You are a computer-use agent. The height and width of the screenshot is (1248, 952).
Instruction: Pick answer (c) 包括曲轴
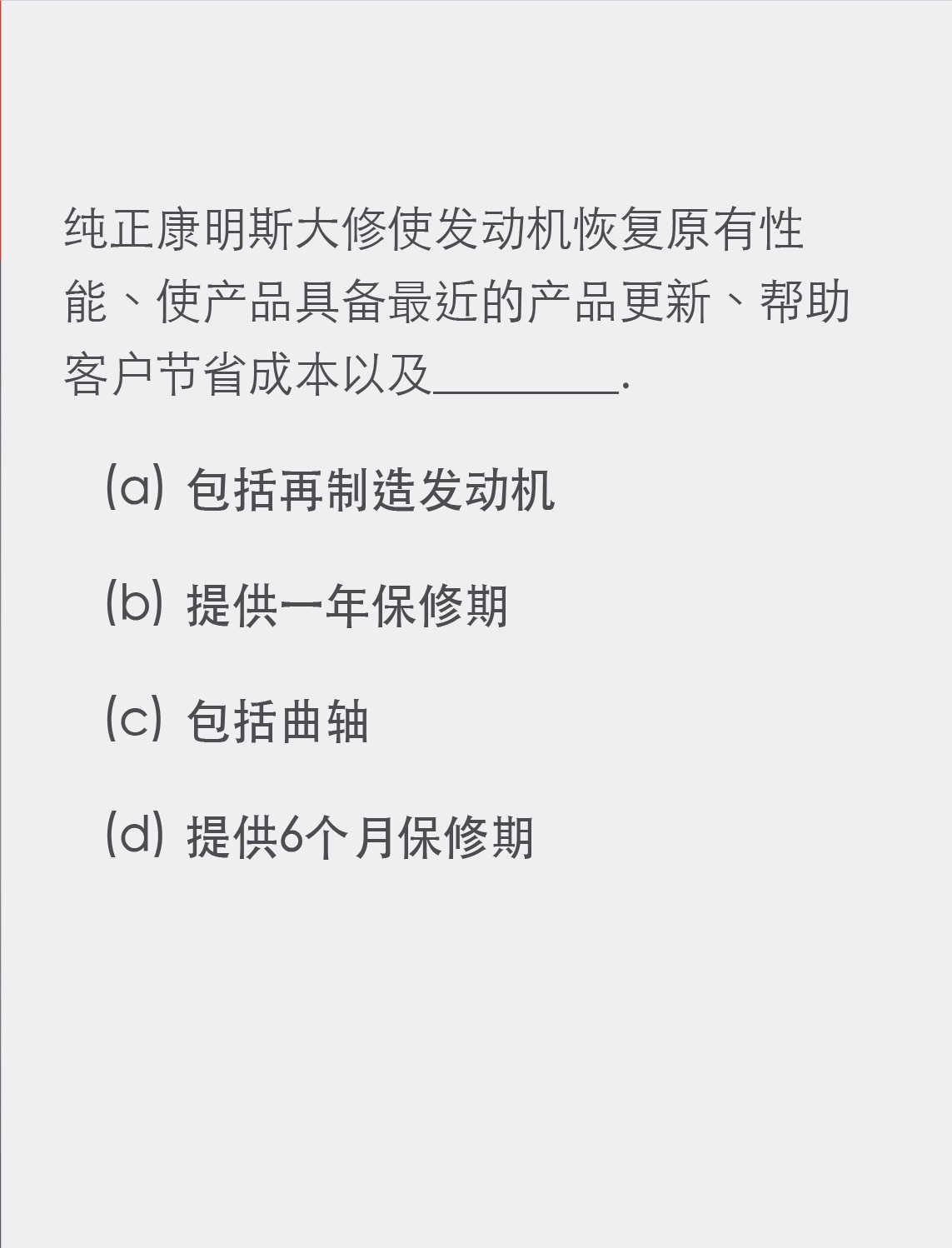[237, 721]
